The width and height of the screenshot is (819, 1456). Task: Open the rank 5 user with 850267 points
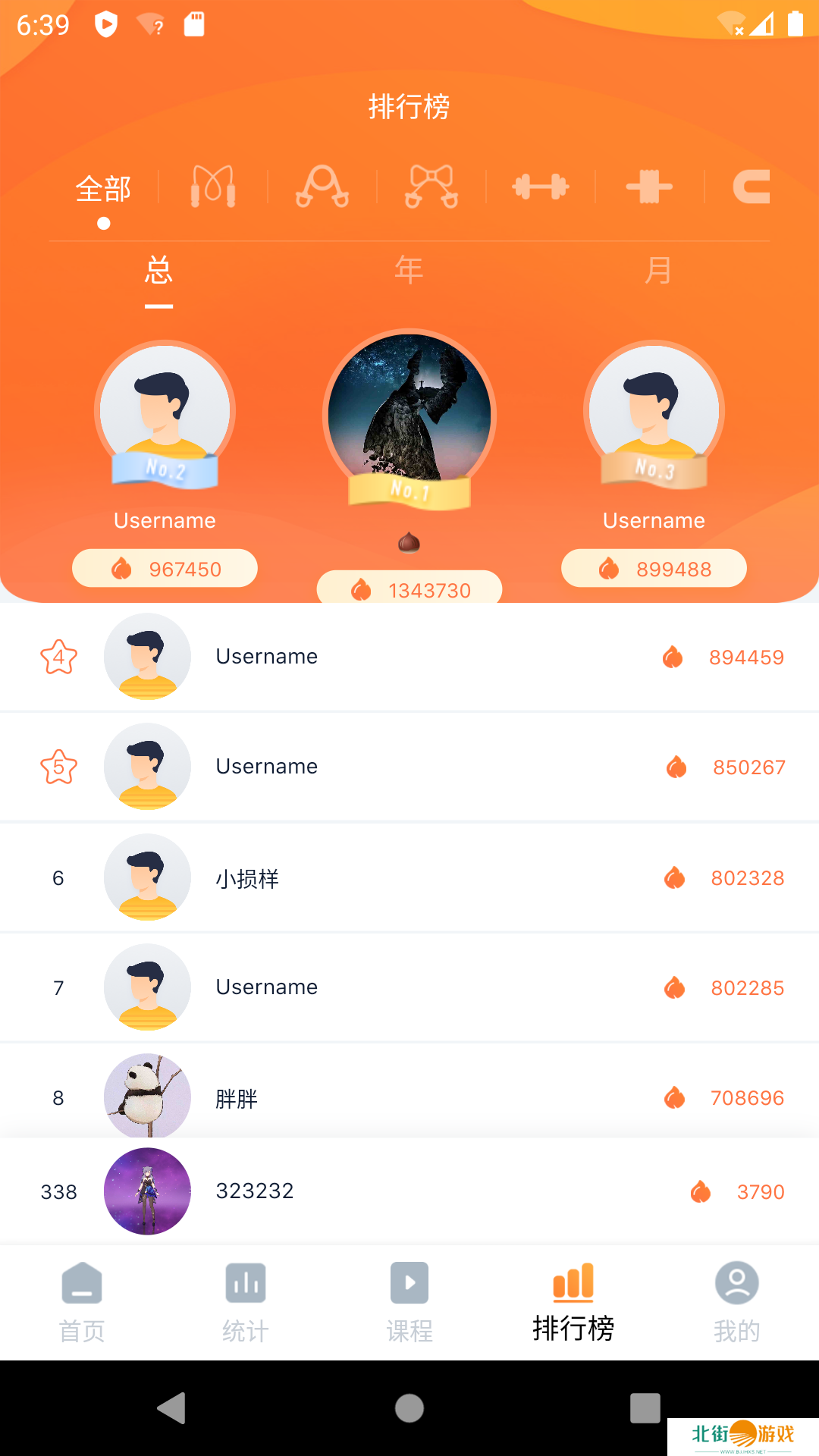[x=409, y=767]
